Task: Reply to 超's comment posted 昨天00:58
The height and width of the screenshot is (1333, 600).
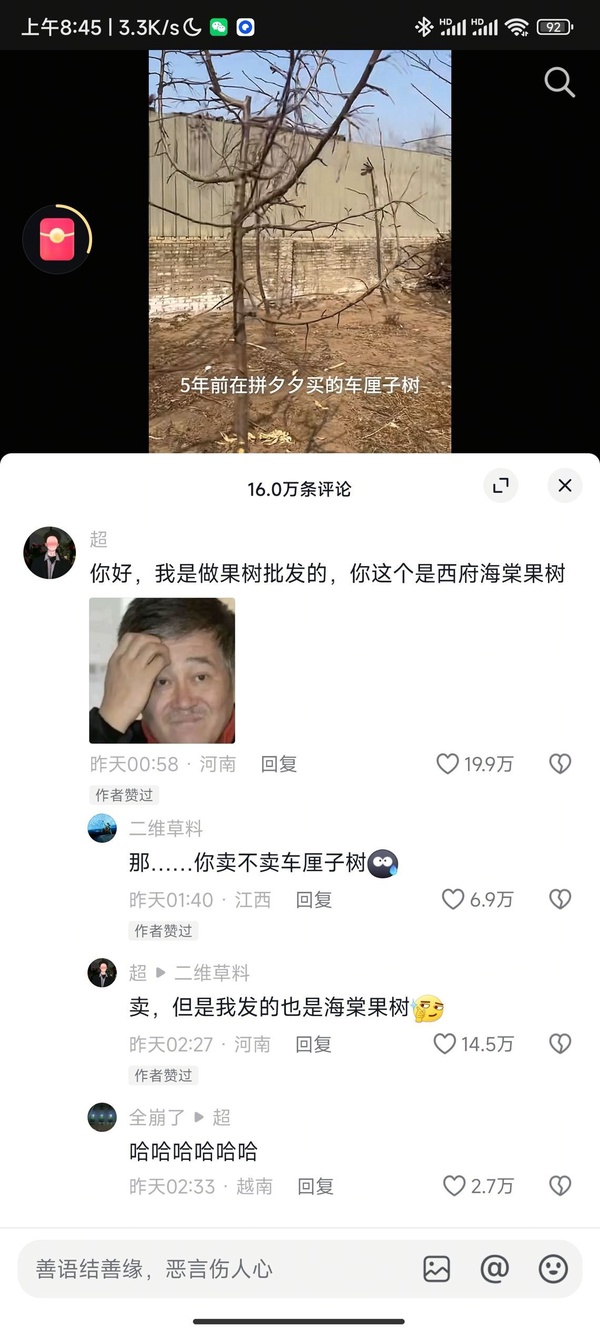Action: pyautogui.click(x=279, y=764)
